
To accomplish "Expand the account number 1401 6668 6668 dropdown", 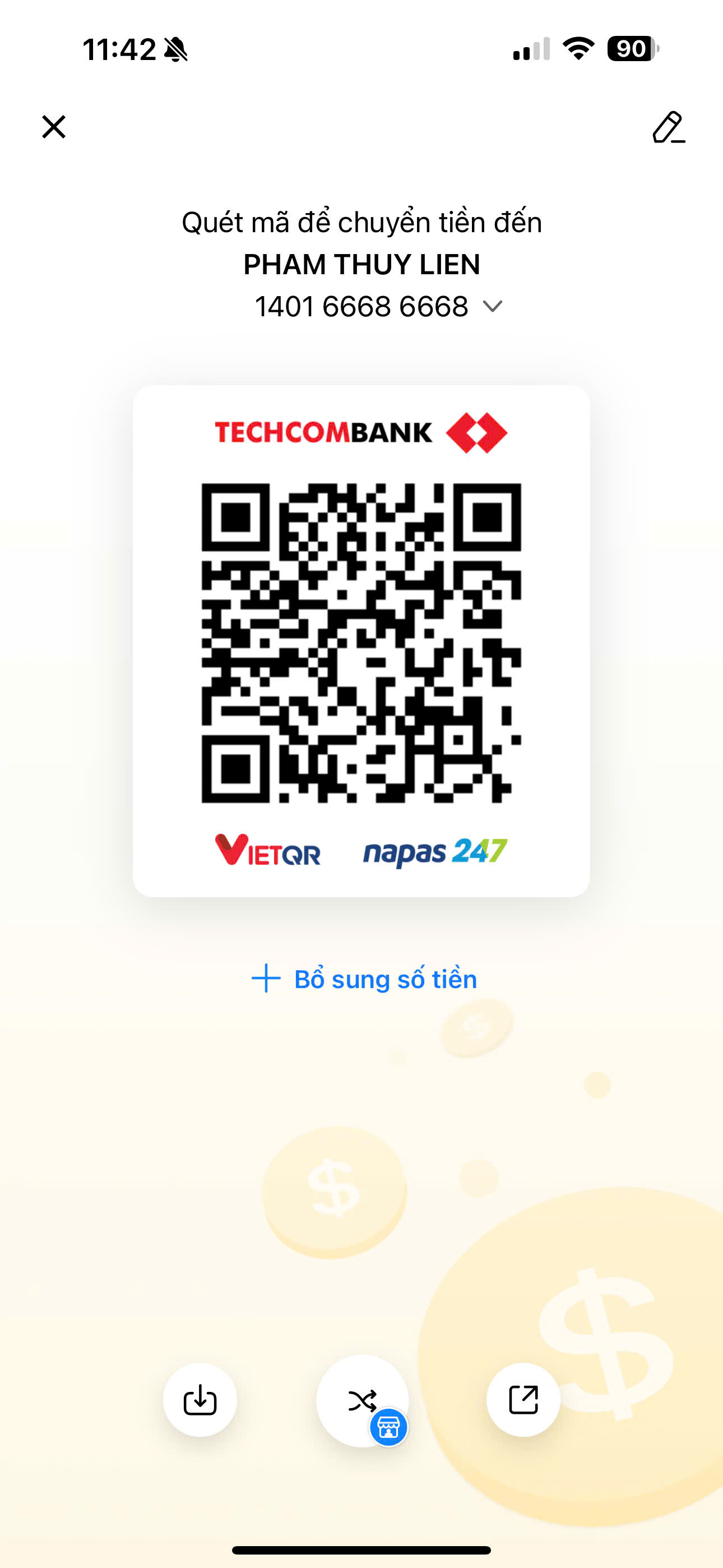I will (492, 306).
